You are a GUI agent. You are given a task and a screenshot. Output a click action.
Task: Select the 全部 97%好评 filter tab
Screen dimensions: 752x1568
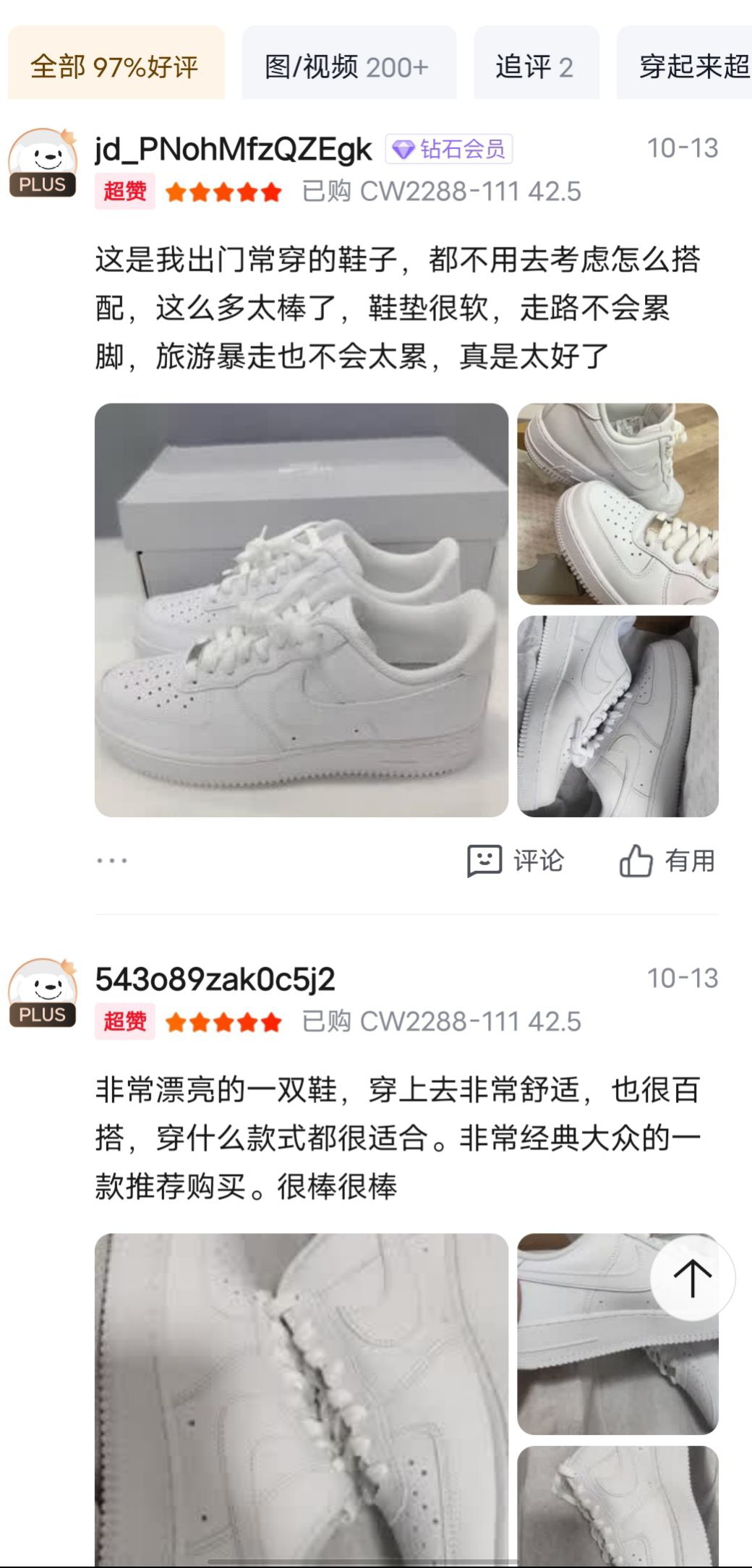pyautogui.click(x=116, y=67)
